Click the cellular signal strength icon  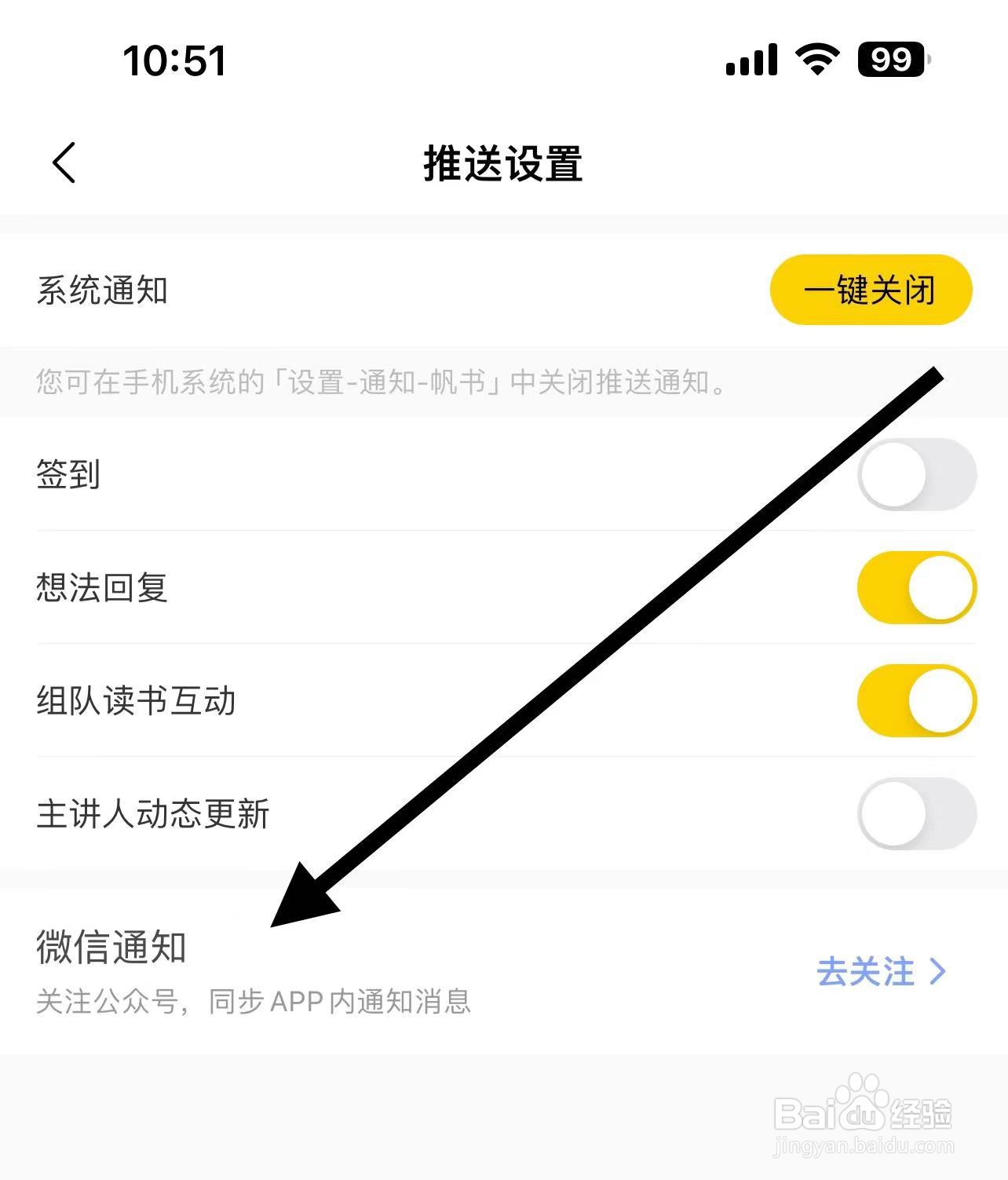click(751, 59)
